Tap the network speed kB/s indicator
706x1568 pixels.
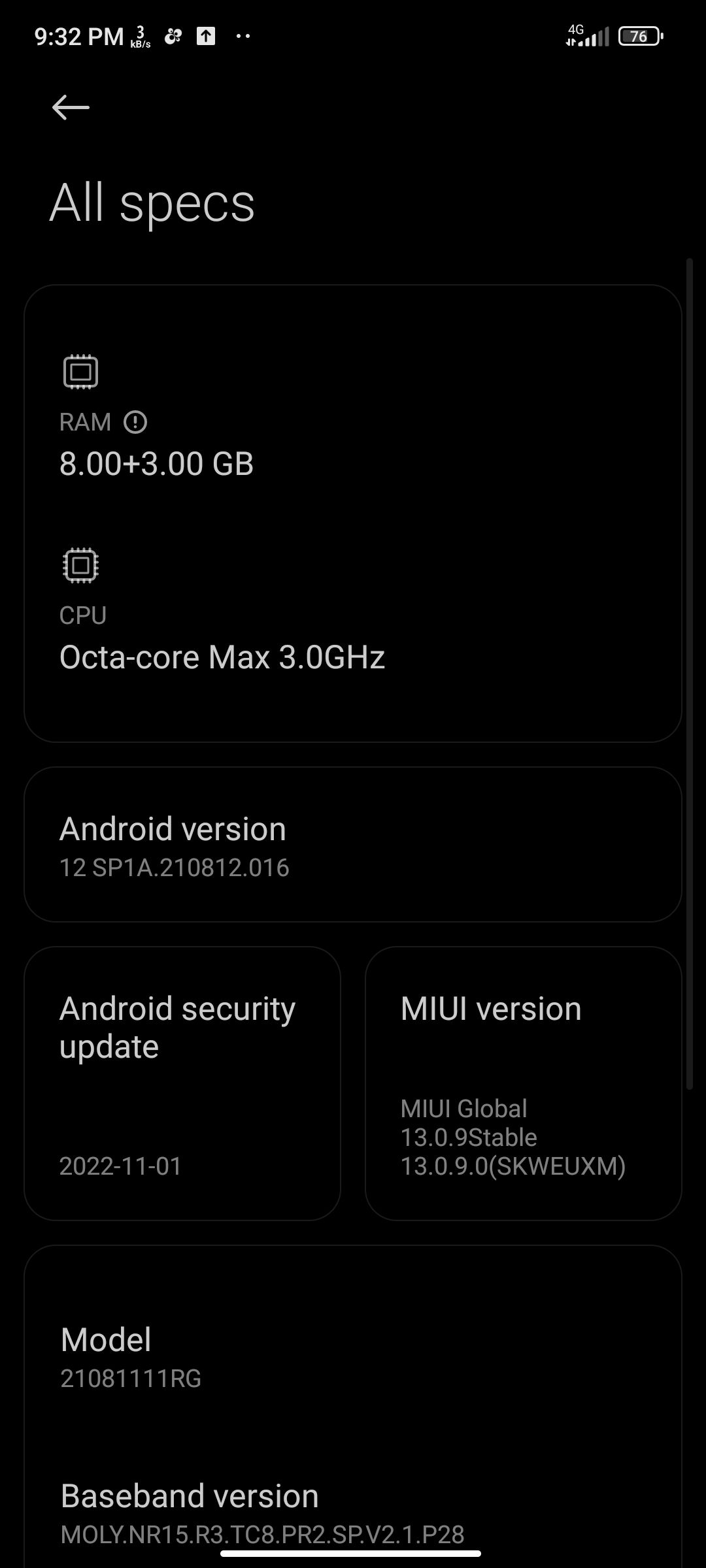click(x=139, y=38)
